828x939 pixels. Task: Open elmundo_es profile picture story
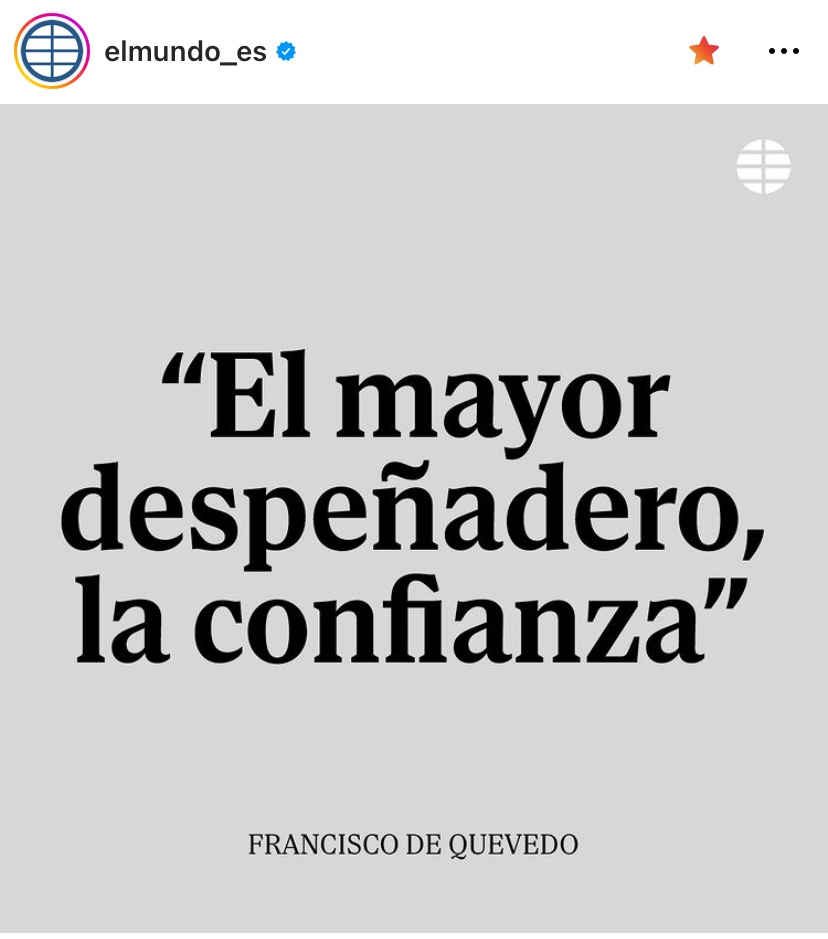52,51
